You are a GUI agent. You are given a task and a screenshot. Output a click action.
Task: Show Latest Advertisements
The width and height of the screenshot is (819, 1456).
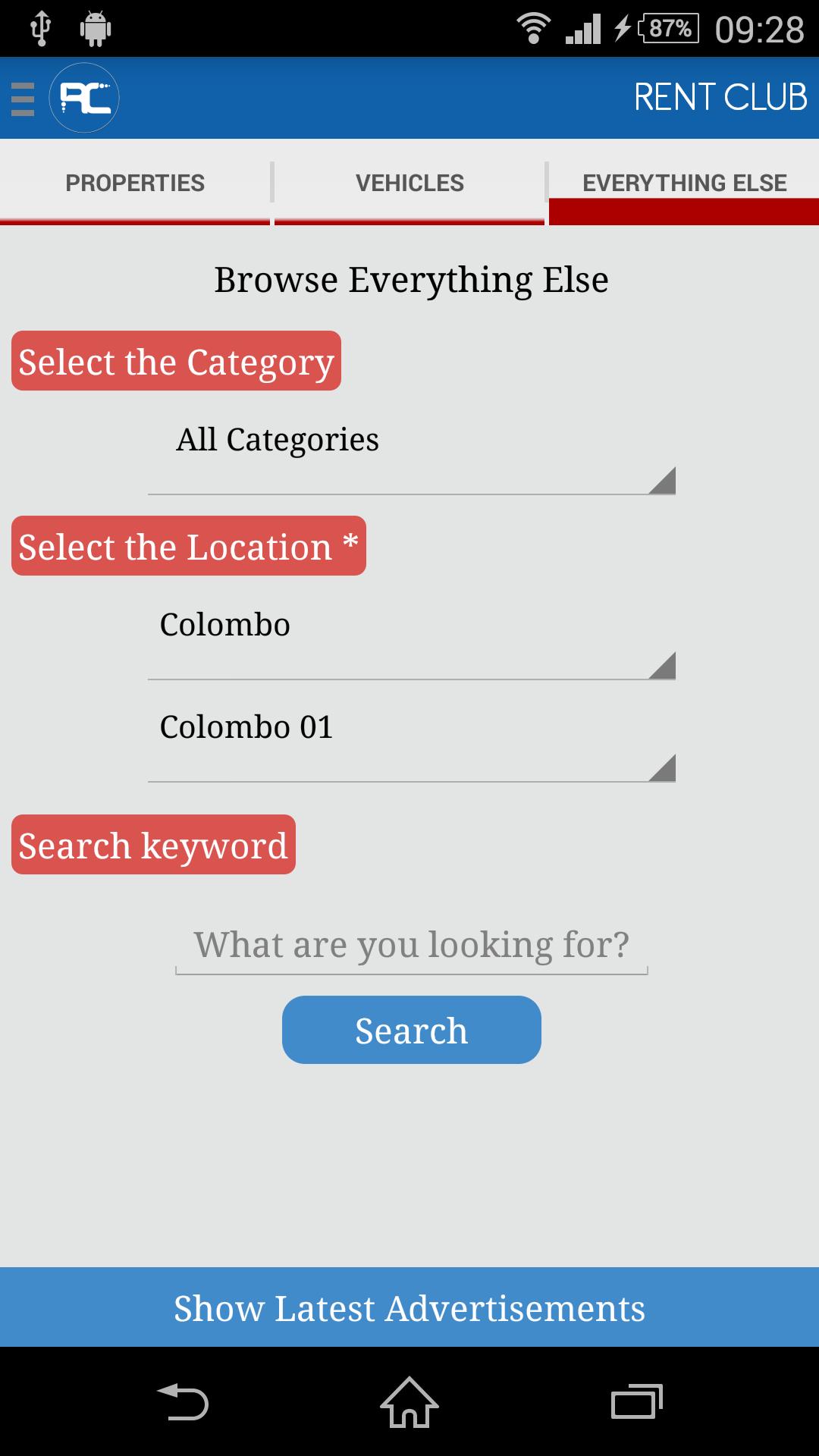tap(409, 1307)
